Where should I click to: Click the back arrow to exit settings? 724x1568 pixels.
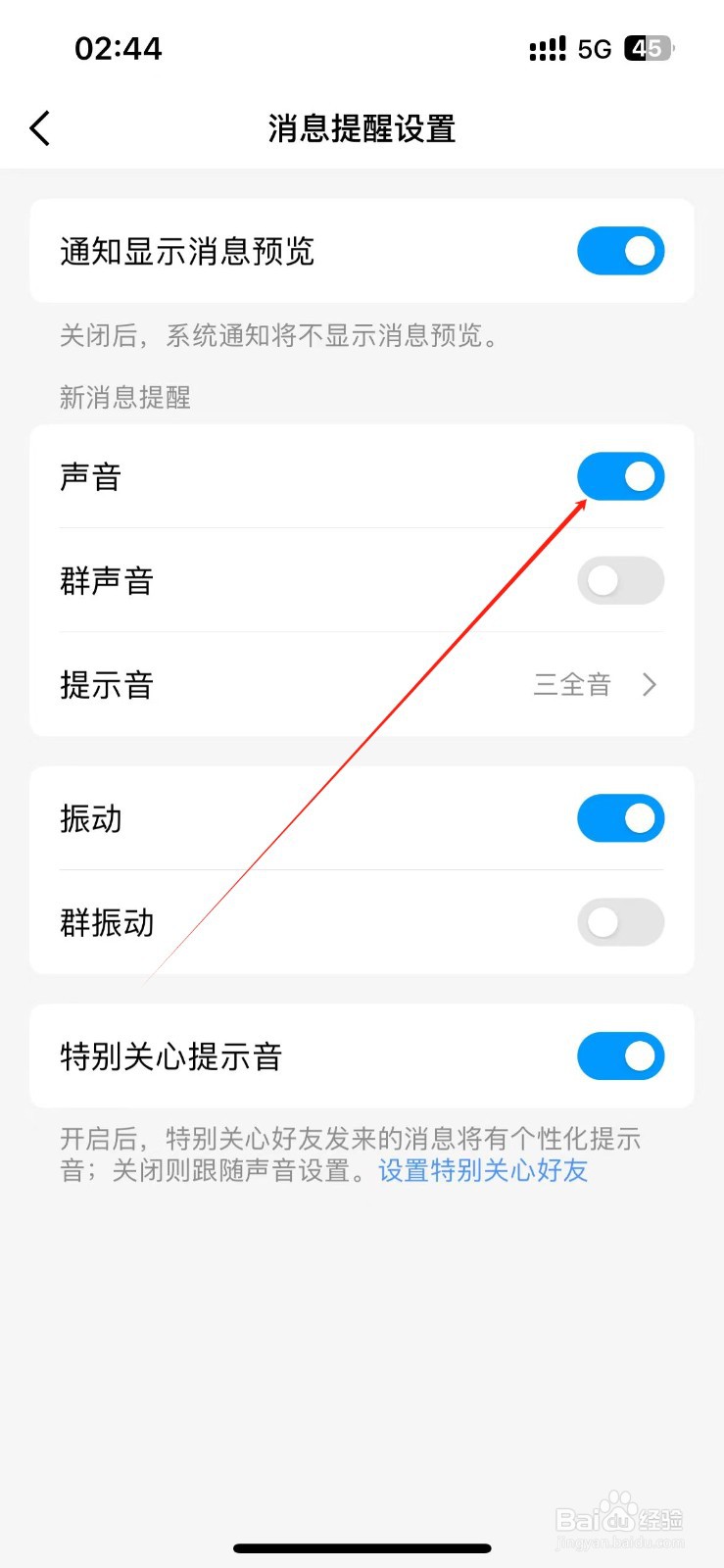point(39,127)
